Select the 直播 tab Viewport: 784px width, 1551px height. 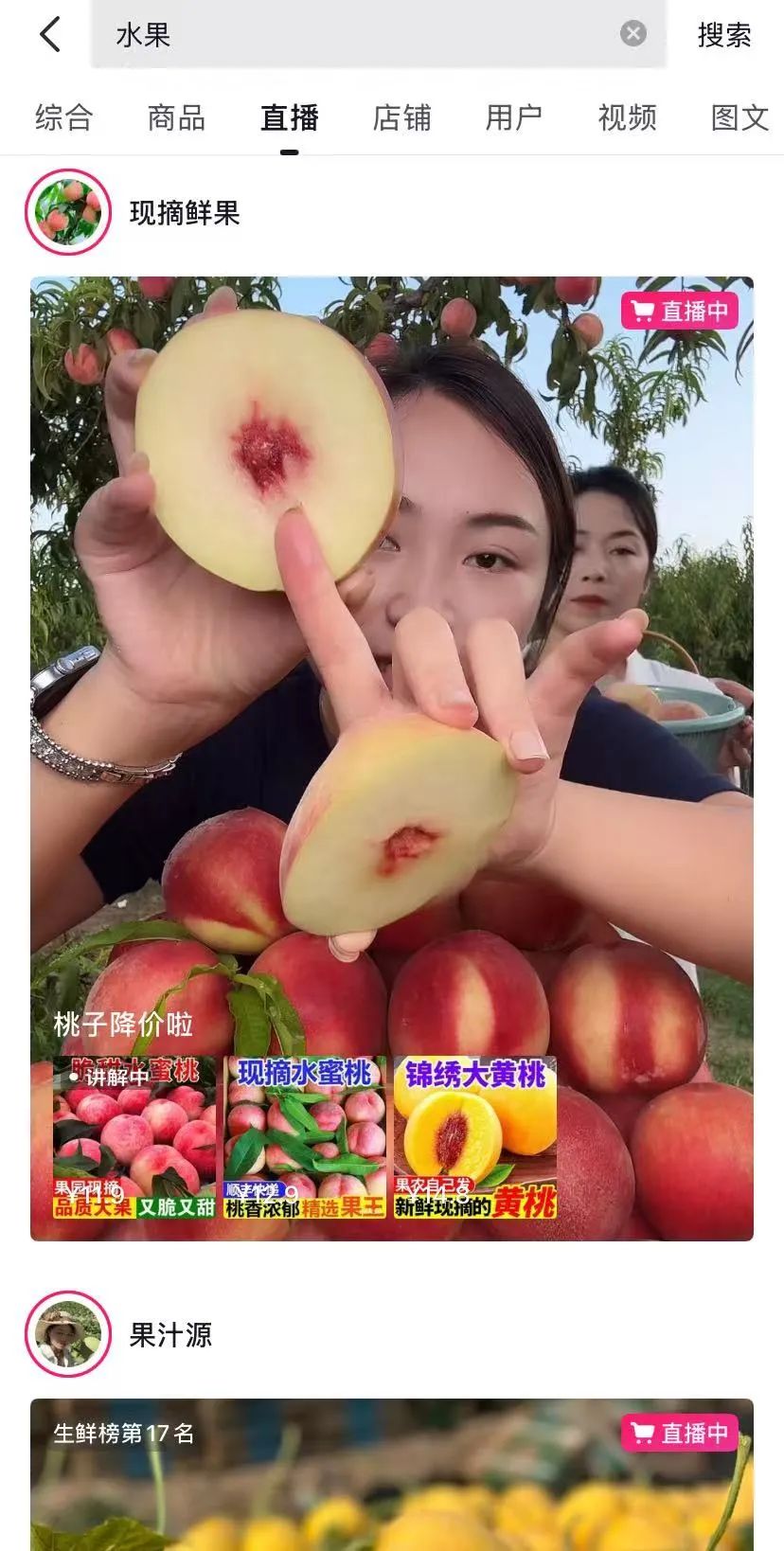(x=290, y=118)
